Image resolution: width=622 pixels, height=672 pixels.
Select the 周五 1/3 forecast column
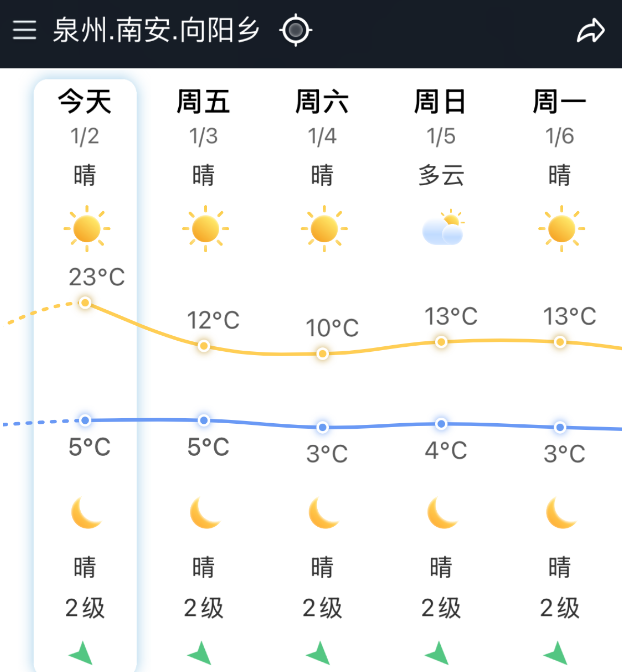204,370
